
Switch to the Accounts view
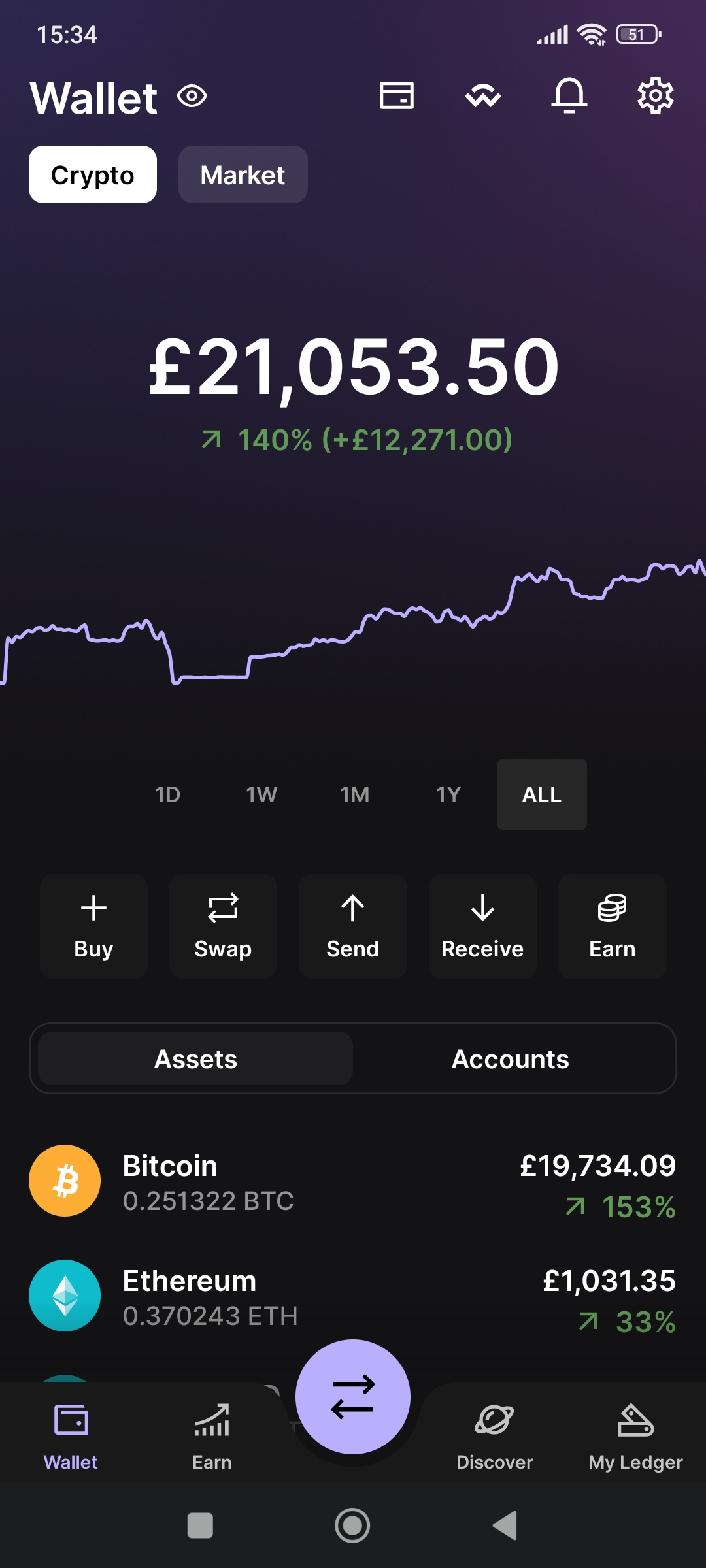510,1059
